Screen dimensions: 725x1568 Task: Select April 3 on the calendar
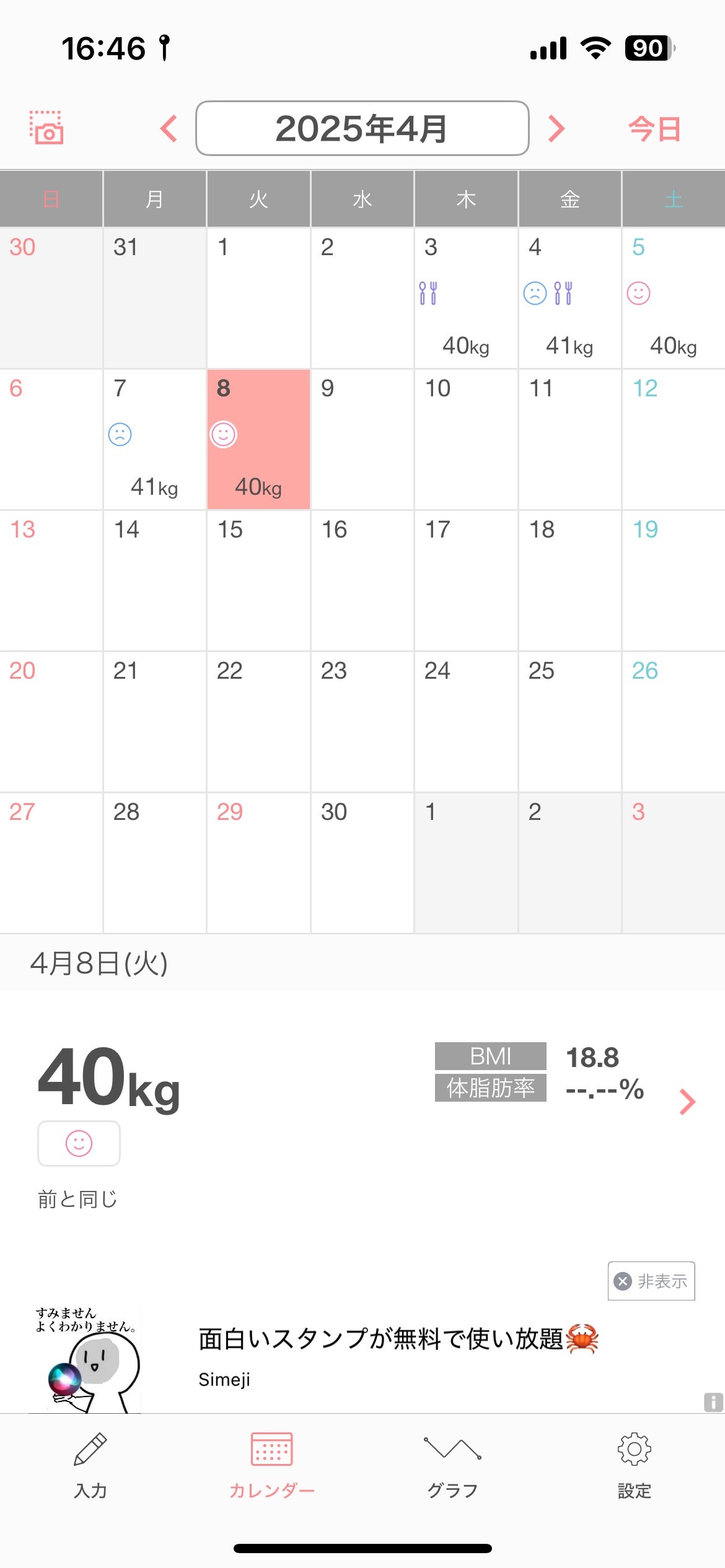465,298
